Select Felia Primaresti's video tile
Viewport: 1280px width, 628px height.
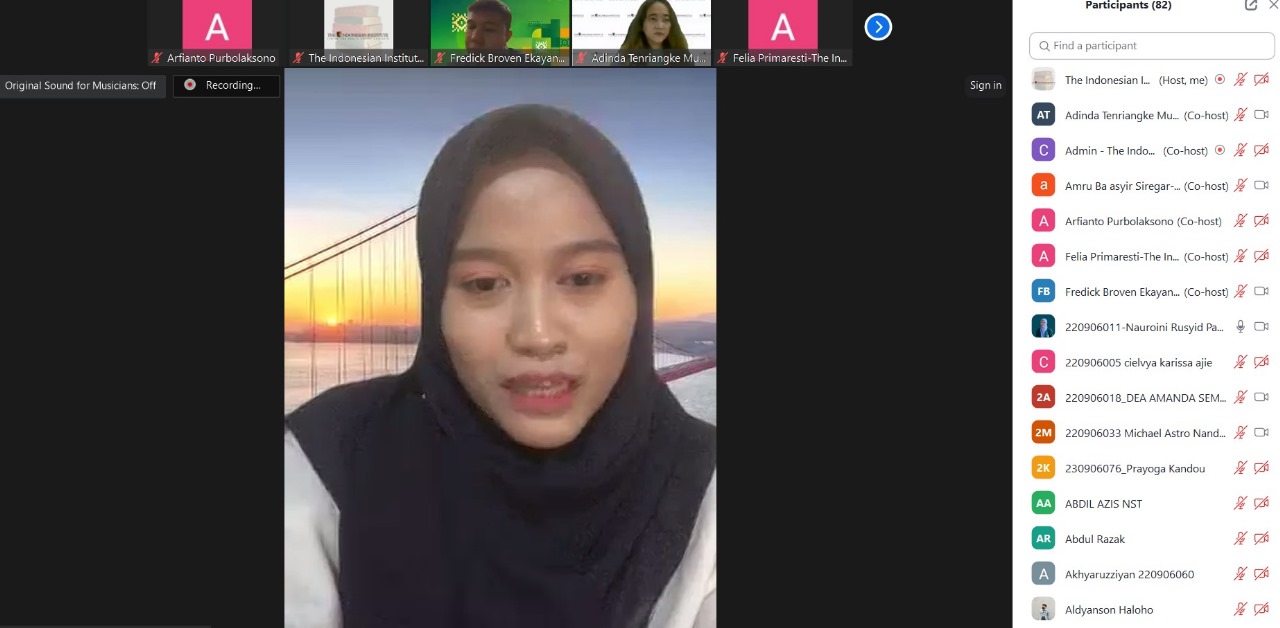point(783,32)
